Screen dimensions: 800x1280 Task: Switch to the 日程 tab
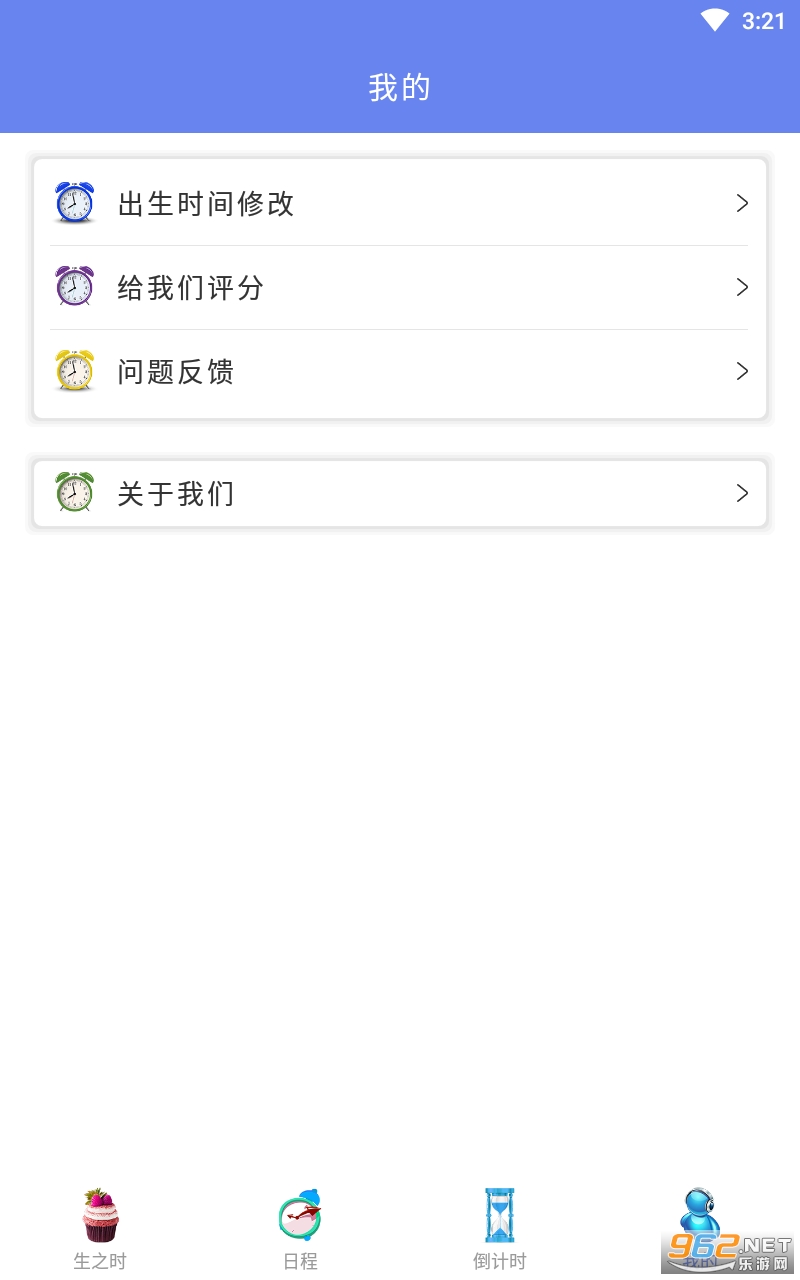[300, 1227]
